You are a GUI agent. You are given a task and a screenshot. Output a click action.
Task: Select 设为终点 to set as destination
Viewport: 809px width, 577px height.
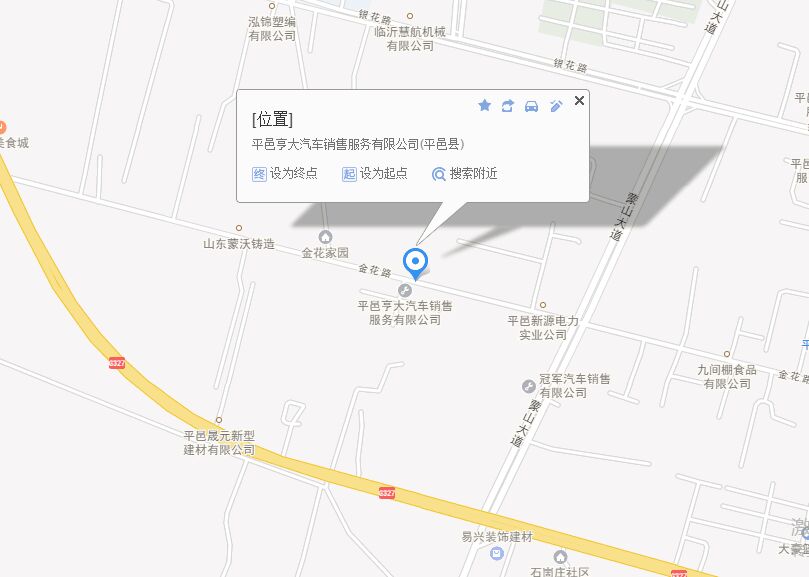click(285, 173)
